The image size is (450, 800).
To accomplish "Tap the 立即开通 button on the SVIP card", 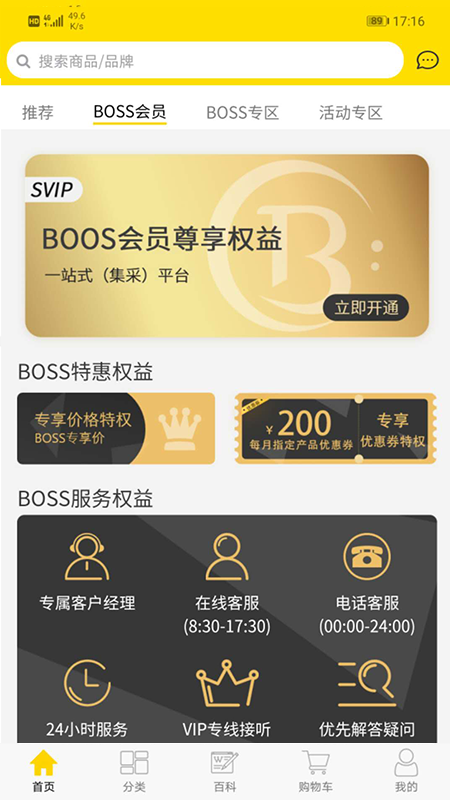I will pyautogui.click(x=366, y=308).
